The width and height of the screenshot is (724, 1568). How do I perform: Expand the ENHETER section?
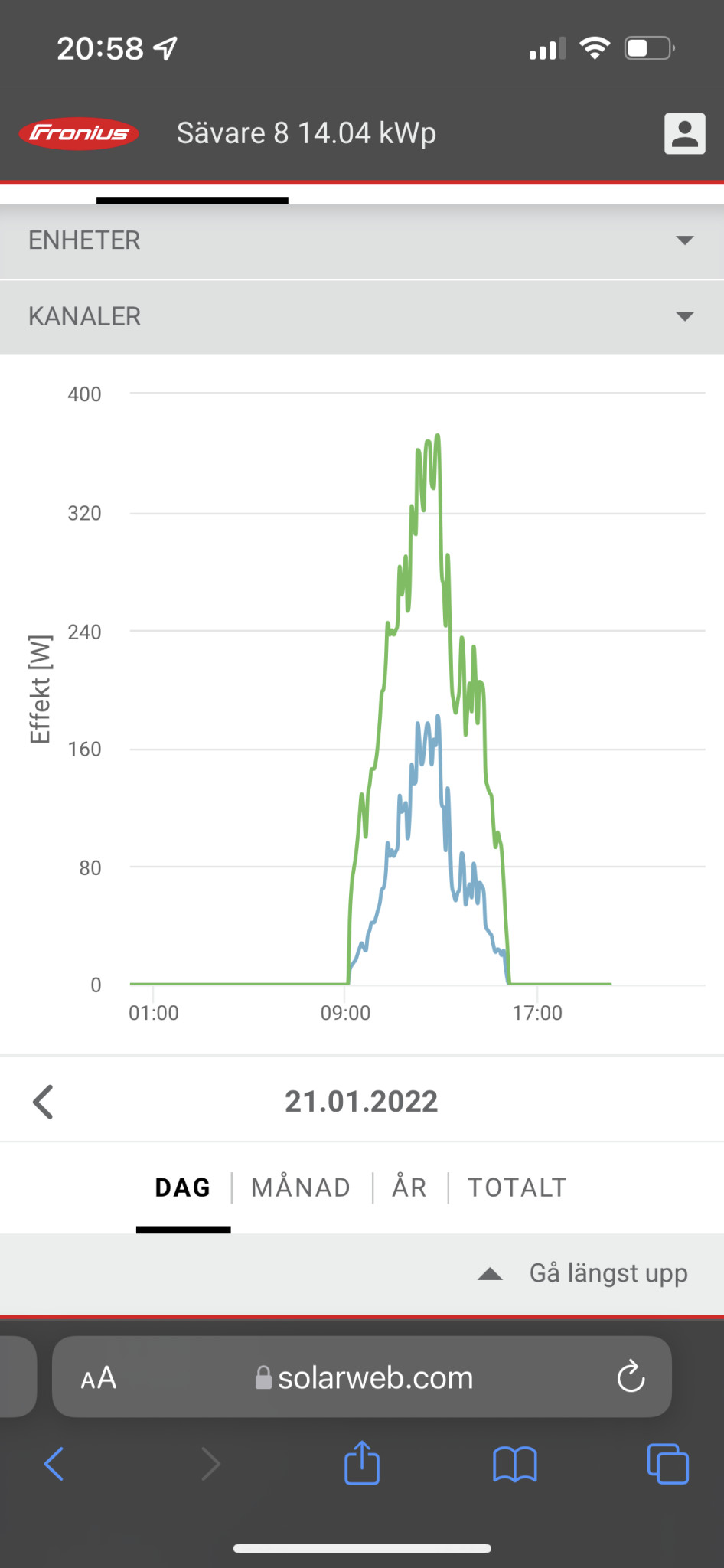pos(362,240)
